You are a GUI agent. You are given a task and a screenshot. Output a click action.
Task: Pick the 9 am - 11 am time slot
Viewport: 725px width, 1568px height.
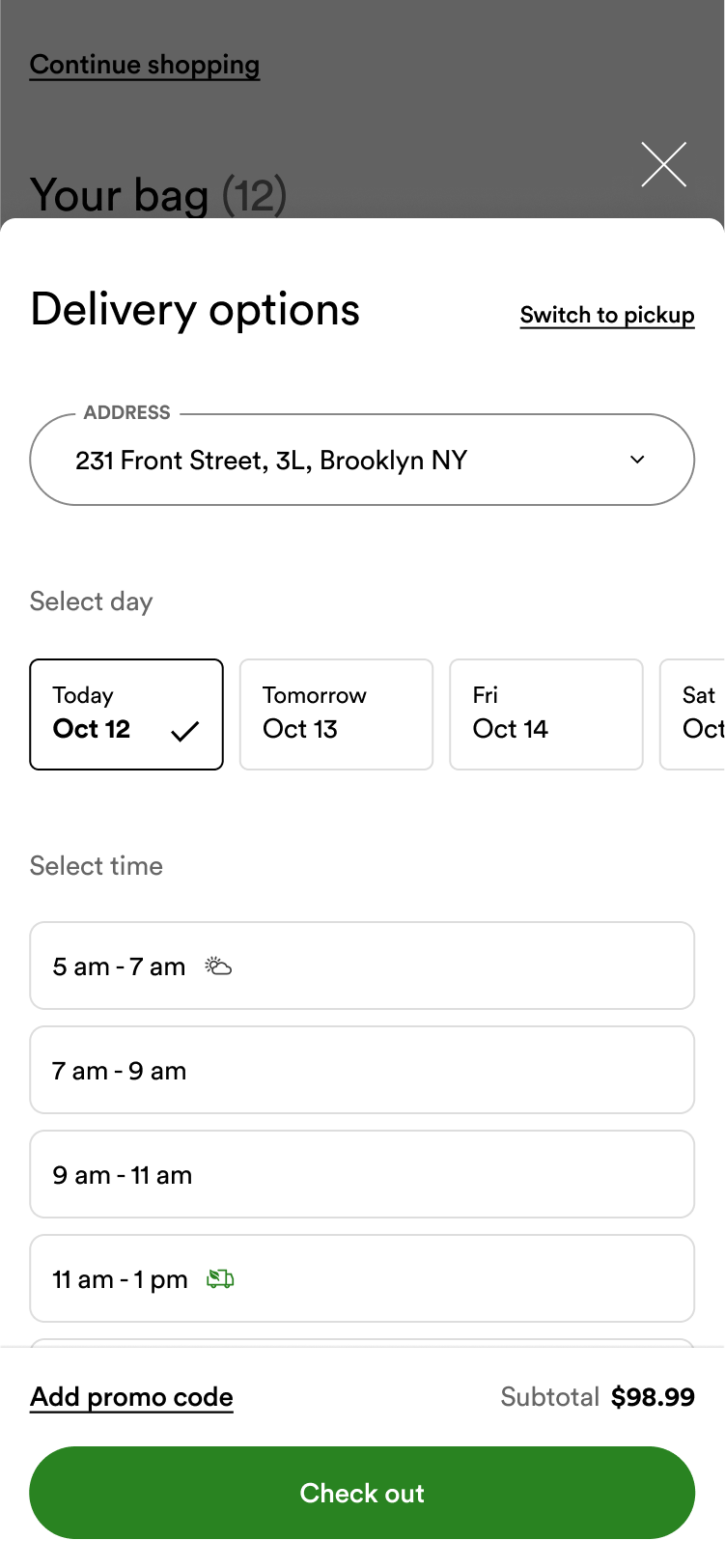[362, 1175]
